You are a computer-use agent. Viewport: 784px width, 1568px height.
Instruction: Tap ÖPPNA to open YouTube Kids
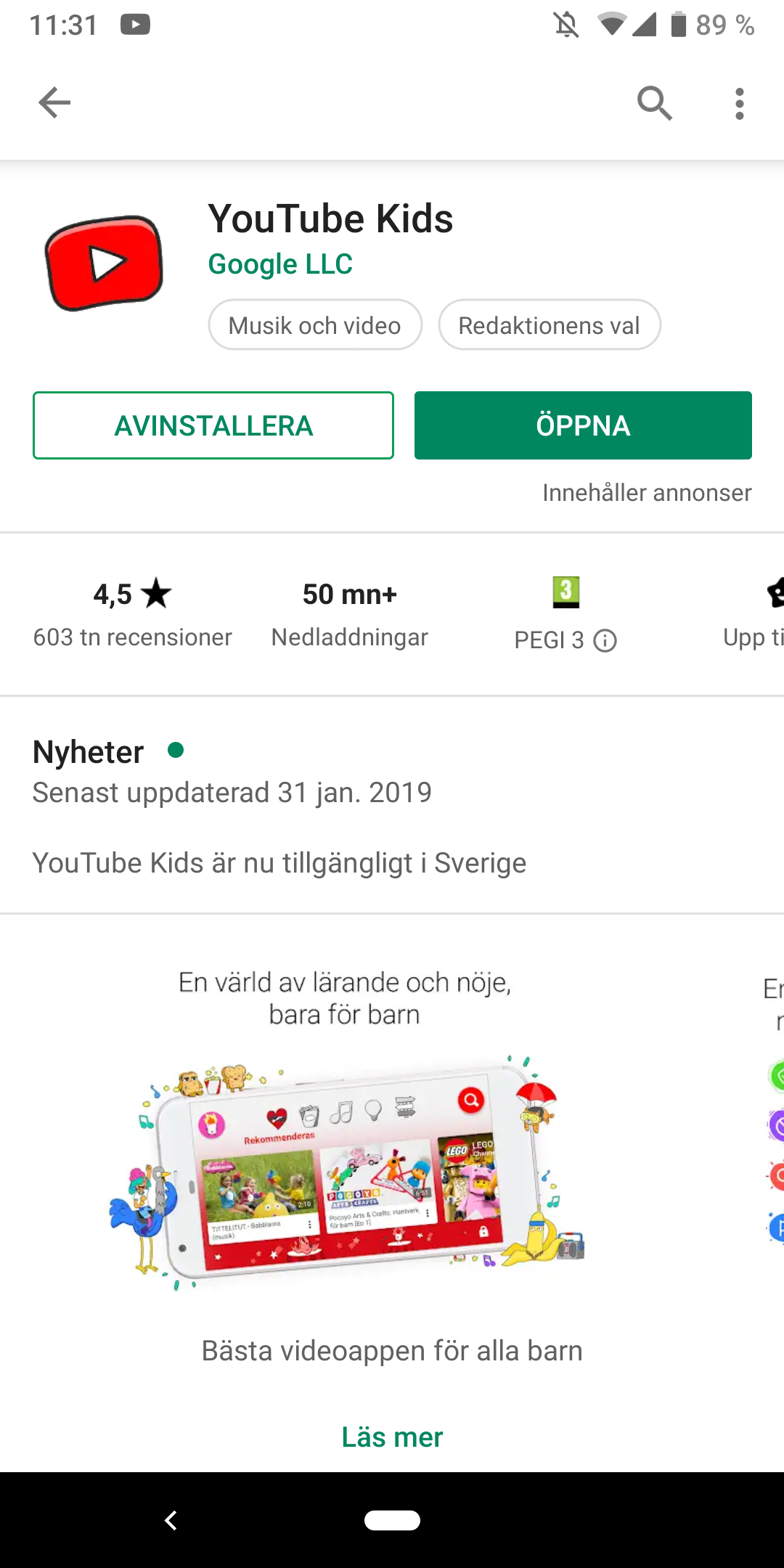(583, 425)
